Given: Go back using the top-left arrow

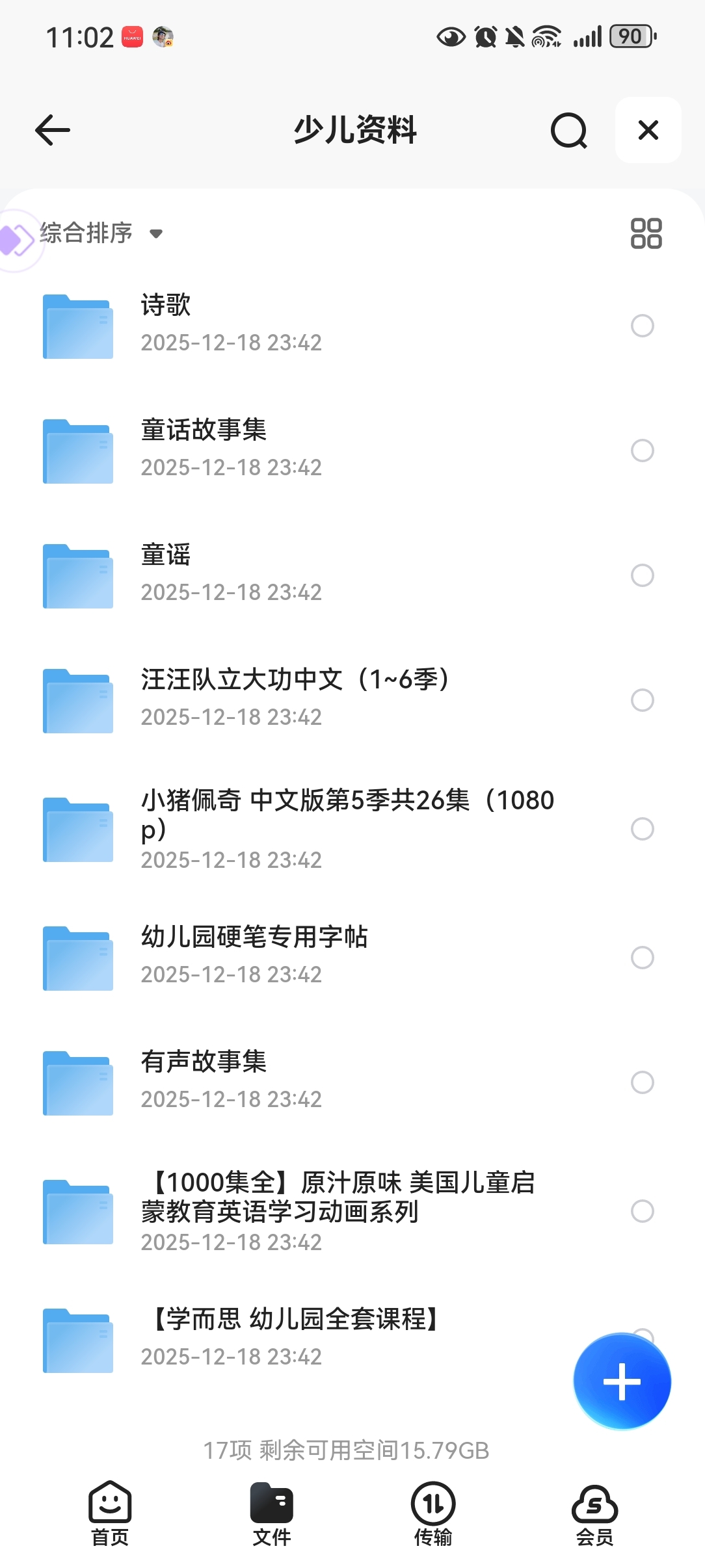Looking at the screenshot, I should [52, 130].
